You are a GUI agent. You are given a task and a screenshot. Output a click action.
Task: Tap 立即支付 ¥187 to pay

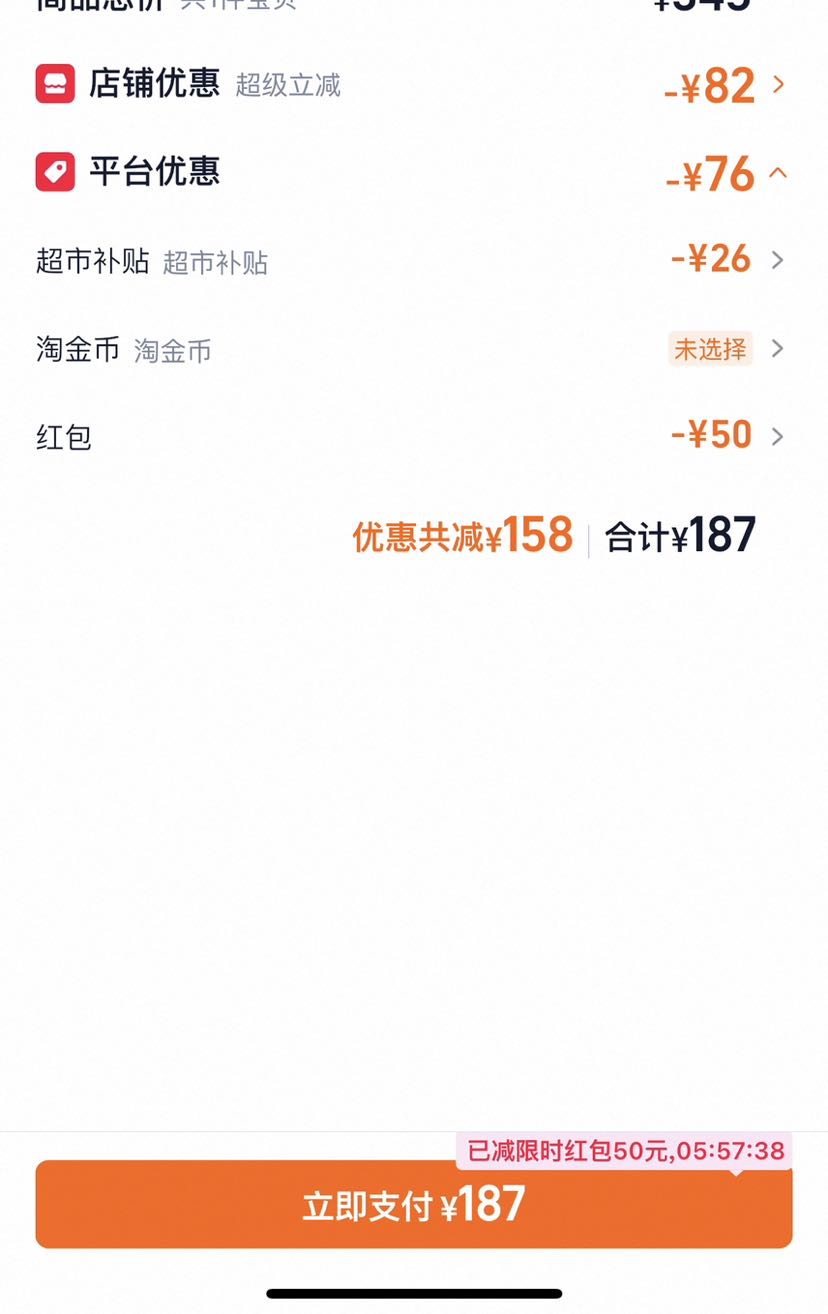(414, 1204)
